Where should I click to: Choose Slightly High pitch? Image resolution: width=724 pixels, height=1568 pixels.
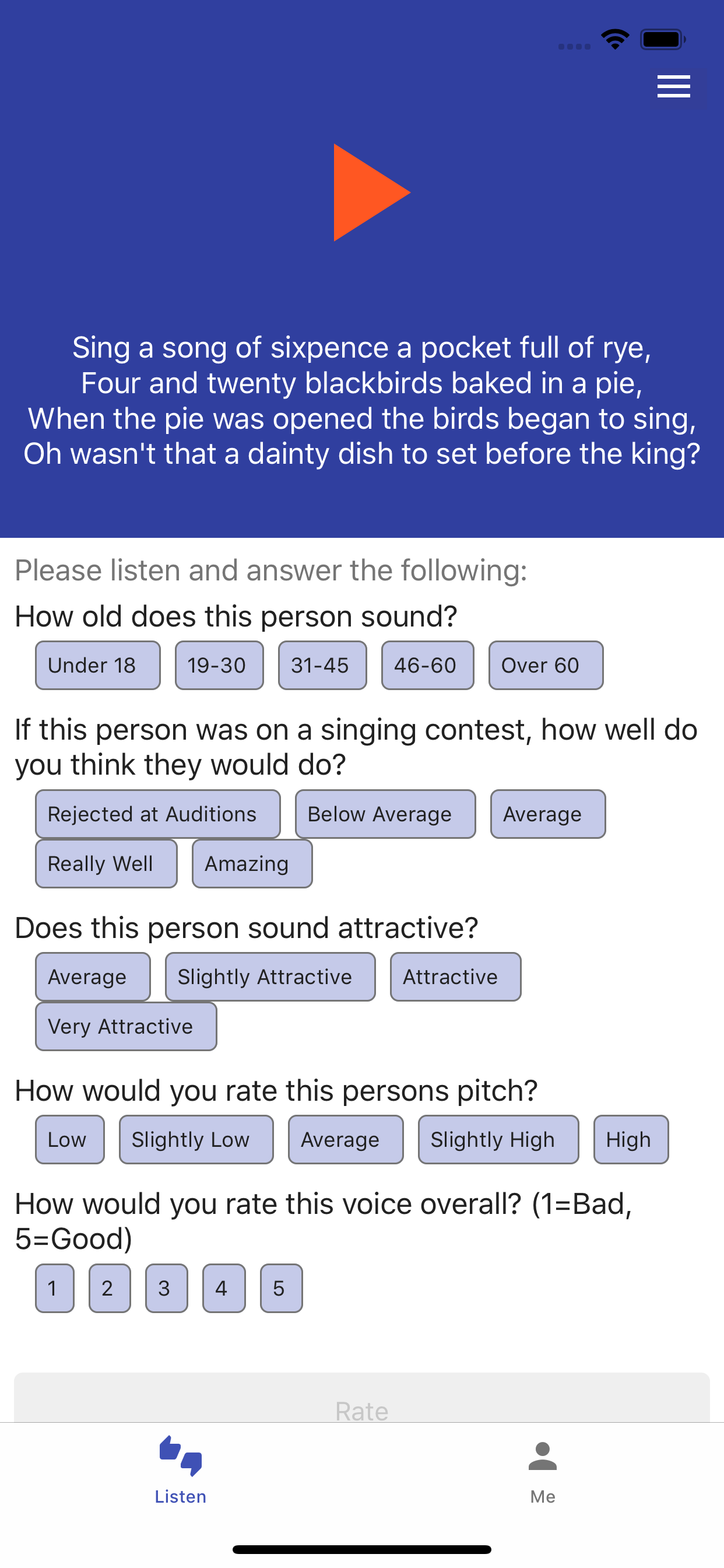(x=498, y=1139)
